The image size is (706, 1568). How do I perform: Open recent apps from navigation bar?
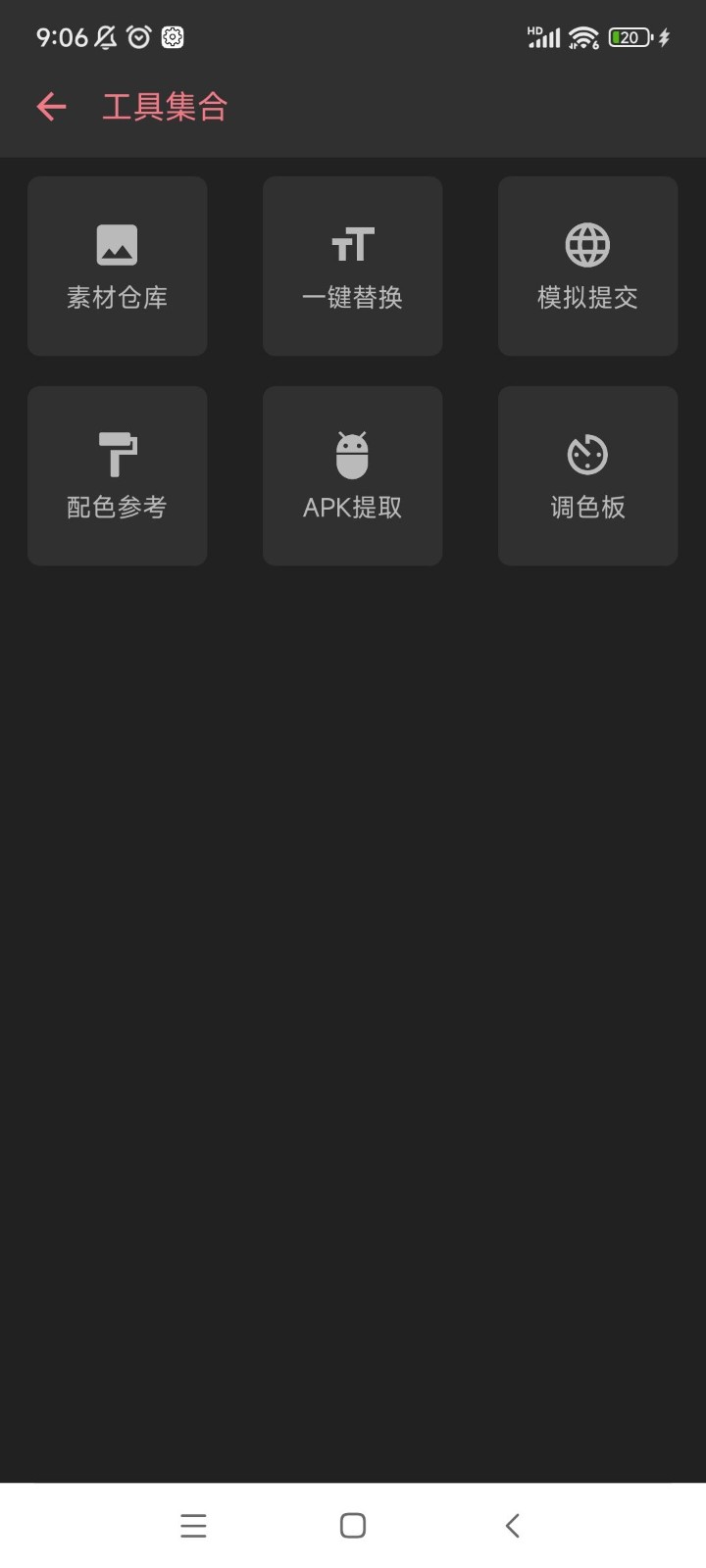(x=193, y=1525)
